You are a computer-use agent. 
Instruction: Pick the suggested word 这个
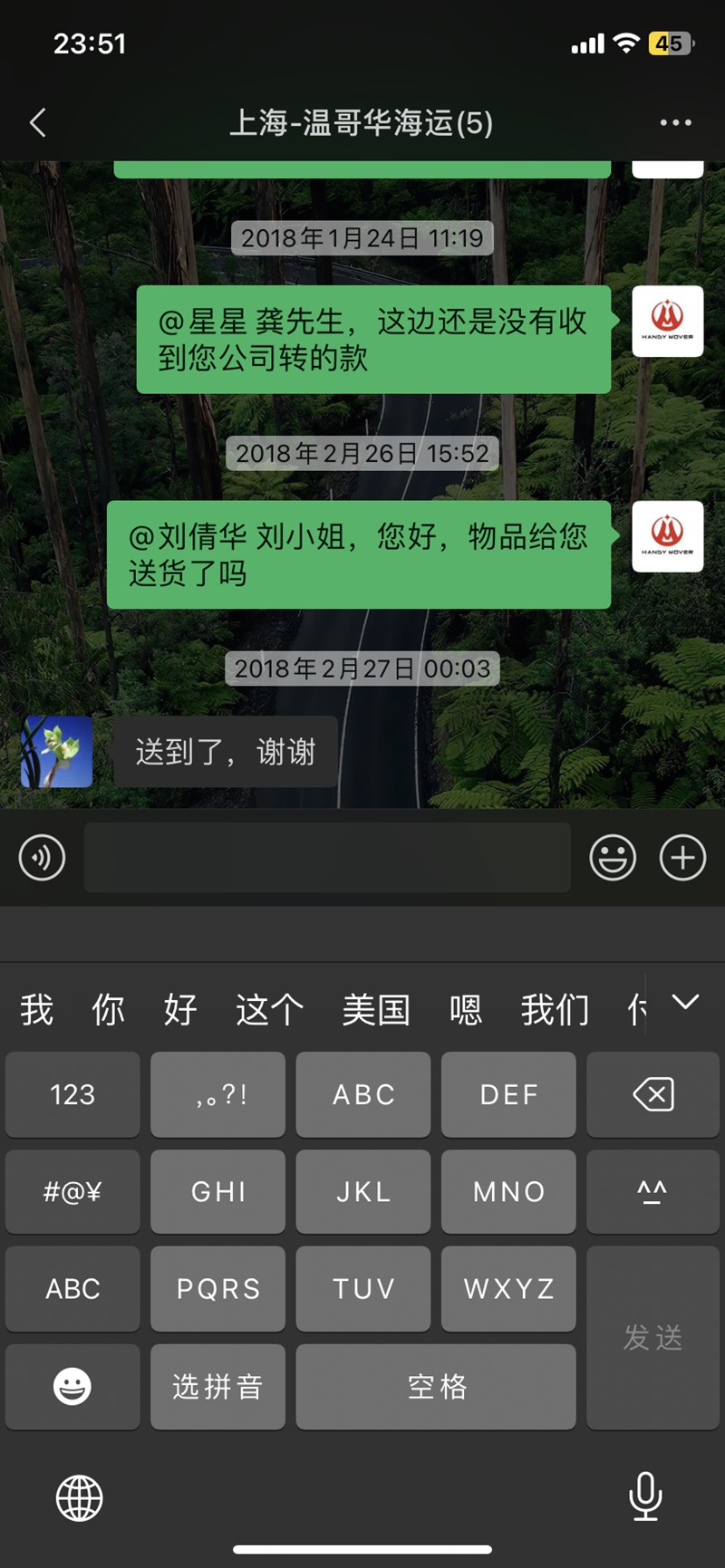click(x=269, y=1008)
